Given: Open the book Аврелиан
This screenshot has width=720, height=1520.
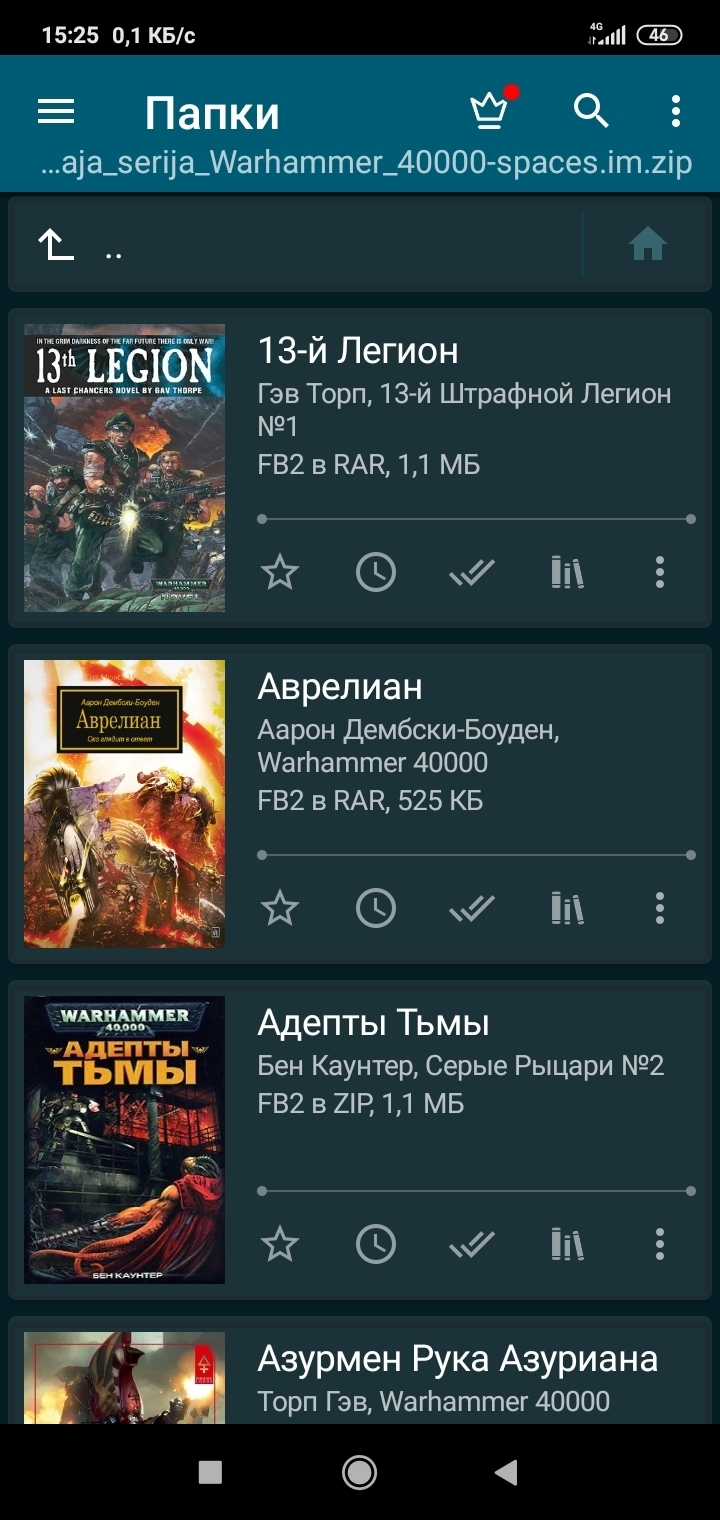Looking at the screenshot, I should [340, 687].
